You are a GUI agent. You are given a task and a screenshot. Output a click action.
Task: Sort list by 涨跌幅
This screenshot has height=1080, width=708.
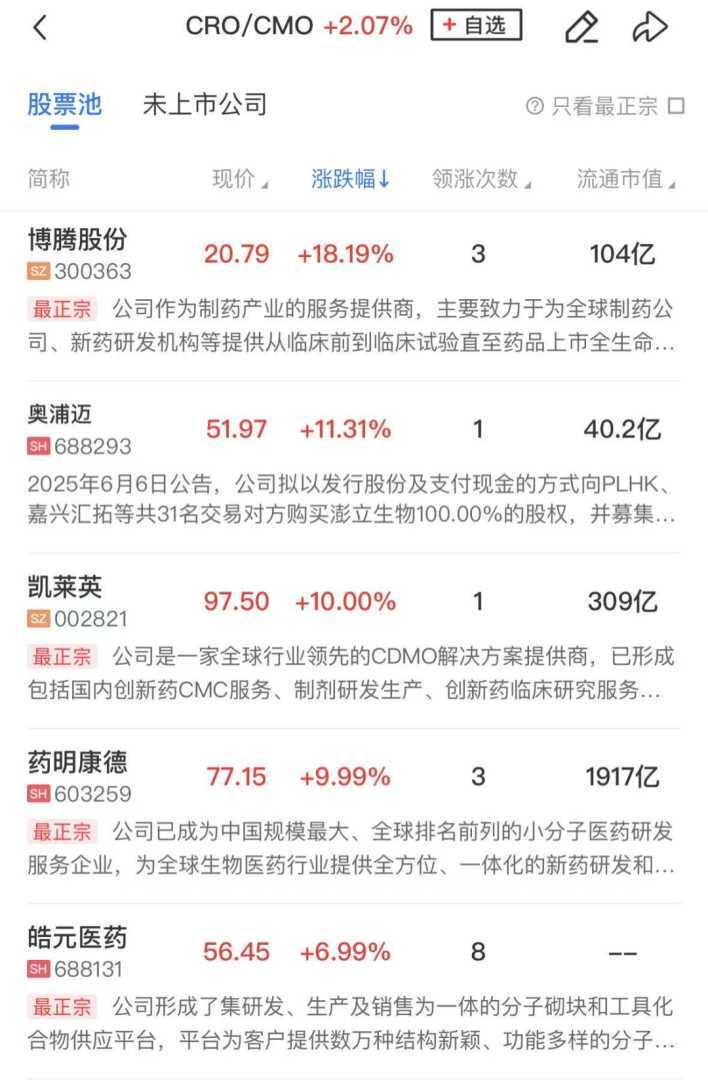pos(350,180)
